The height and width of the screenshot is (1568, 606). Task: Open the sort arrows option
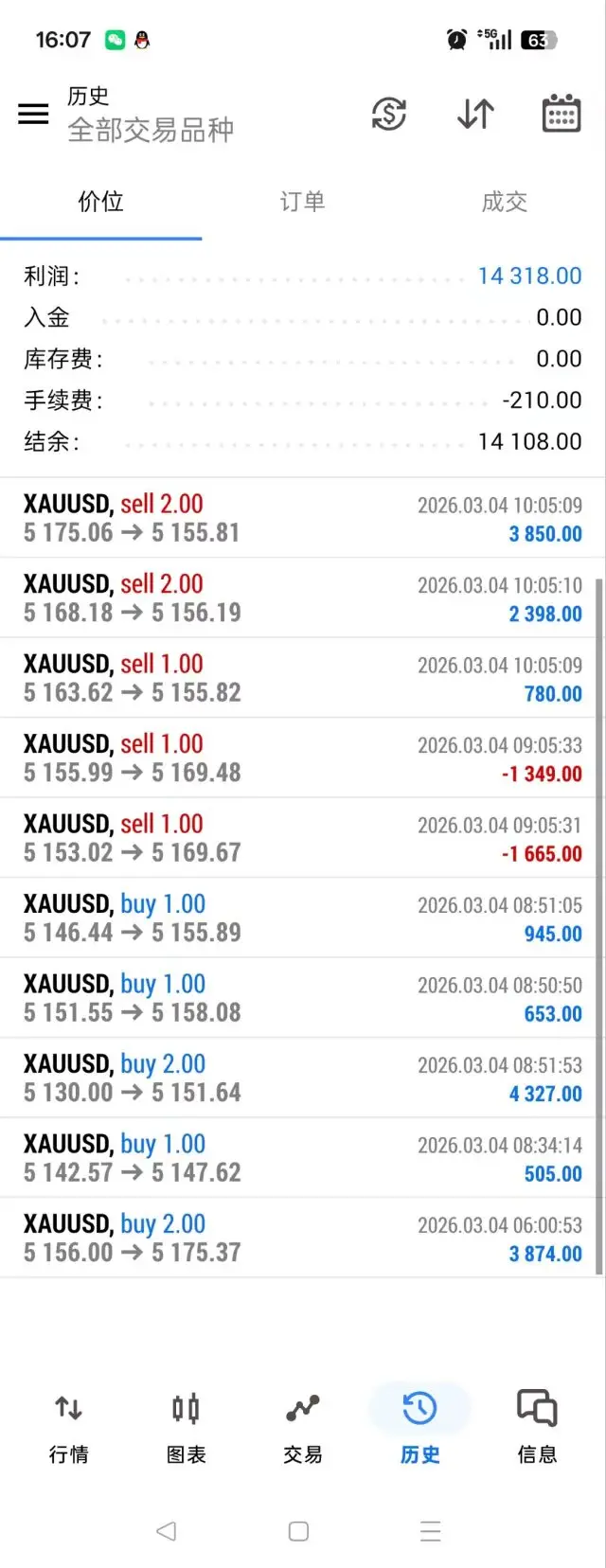475,114
